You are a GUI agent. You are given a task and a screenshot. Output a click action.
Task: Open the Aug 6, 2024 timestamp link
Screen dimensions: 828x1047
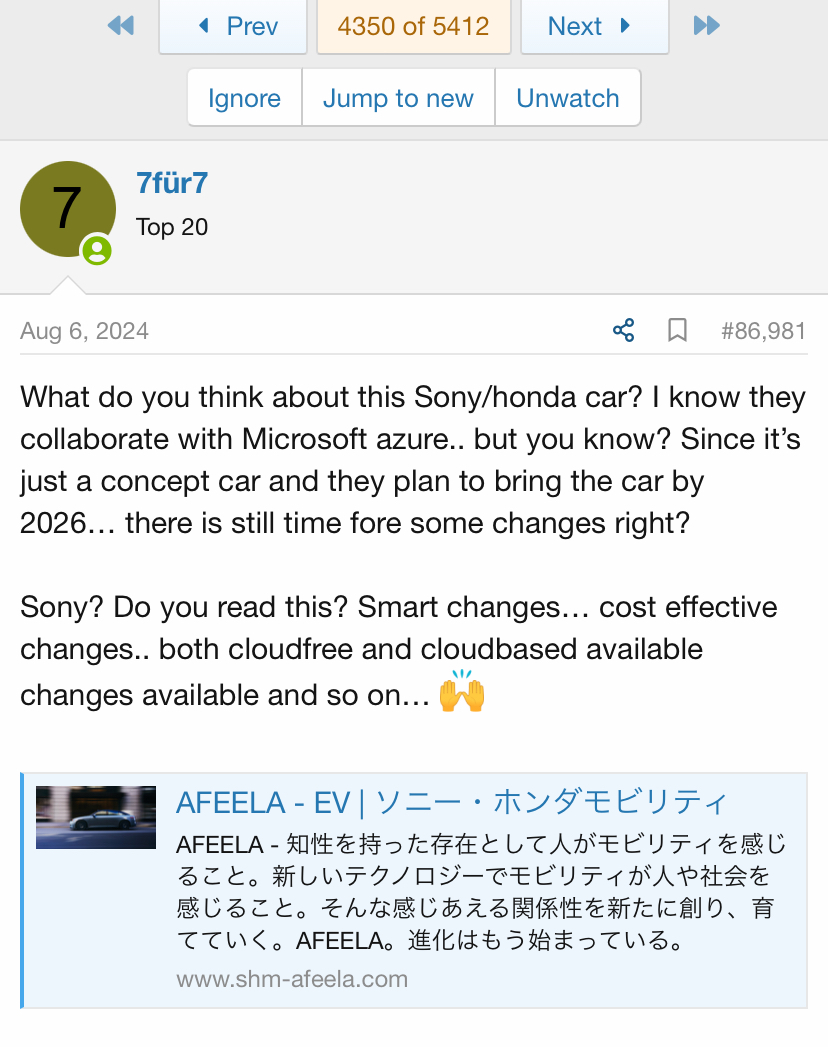(x=84, y=331)
